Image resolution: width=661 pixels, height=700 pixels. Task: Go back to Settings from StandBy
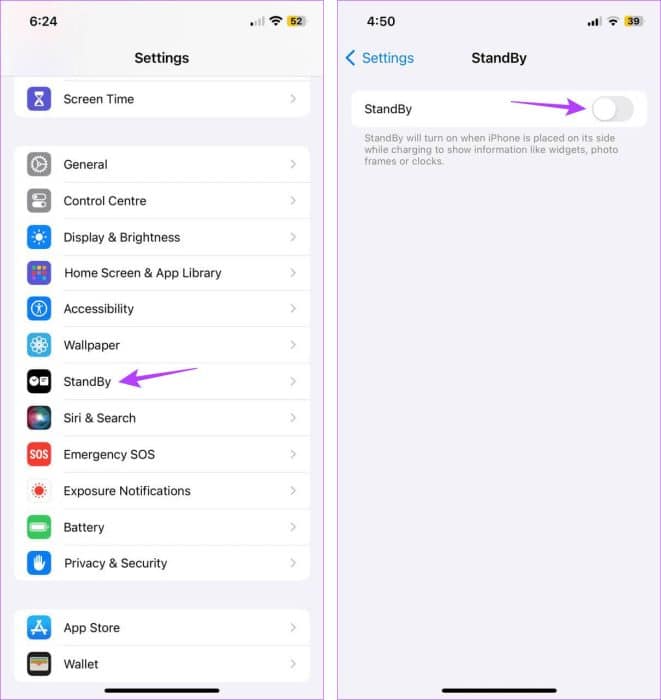click(x=379, y=58)
